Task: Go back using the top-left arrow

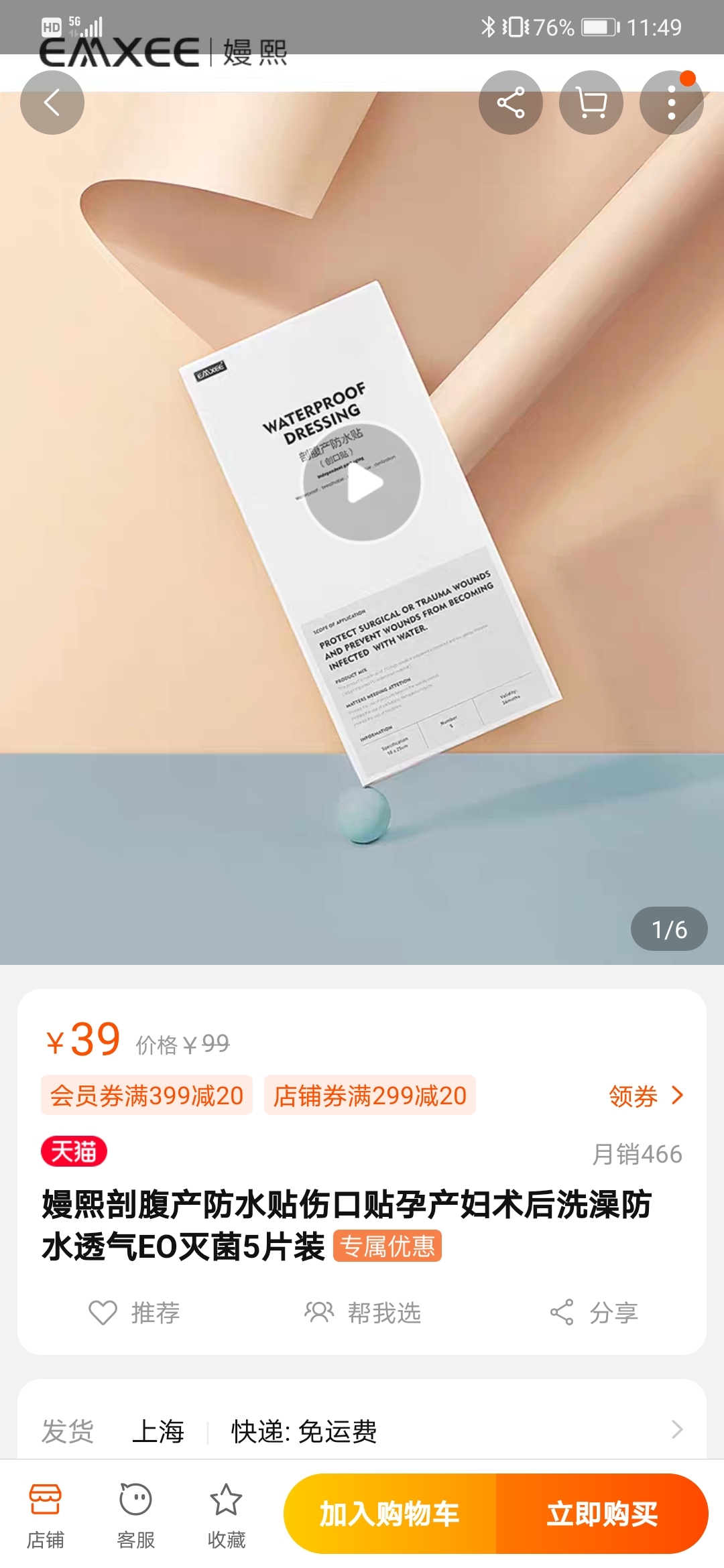Action: (x=52, y=103)
